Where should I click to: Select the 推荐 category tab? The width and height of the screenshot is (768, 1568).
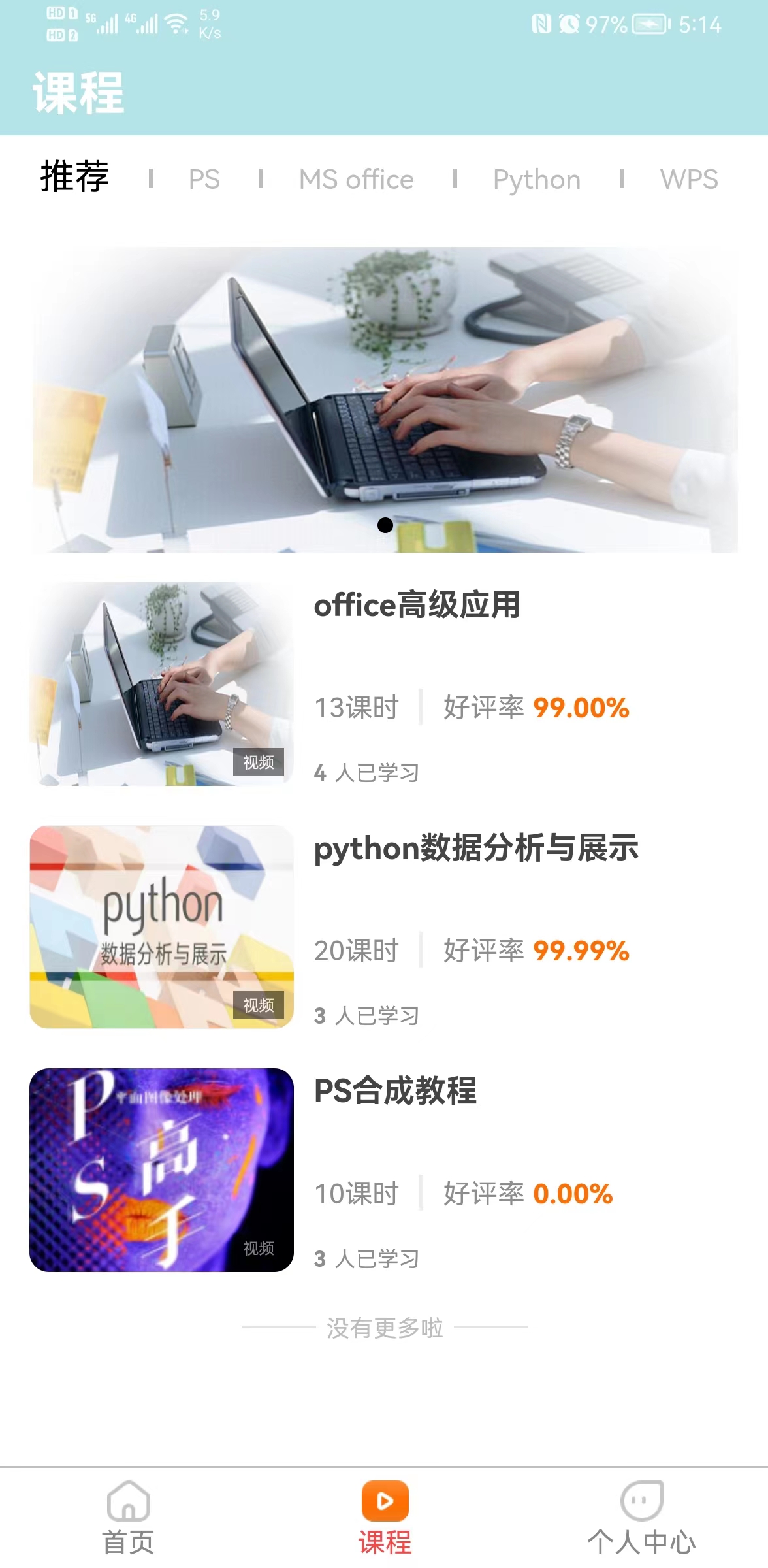(x=74, y=178)
